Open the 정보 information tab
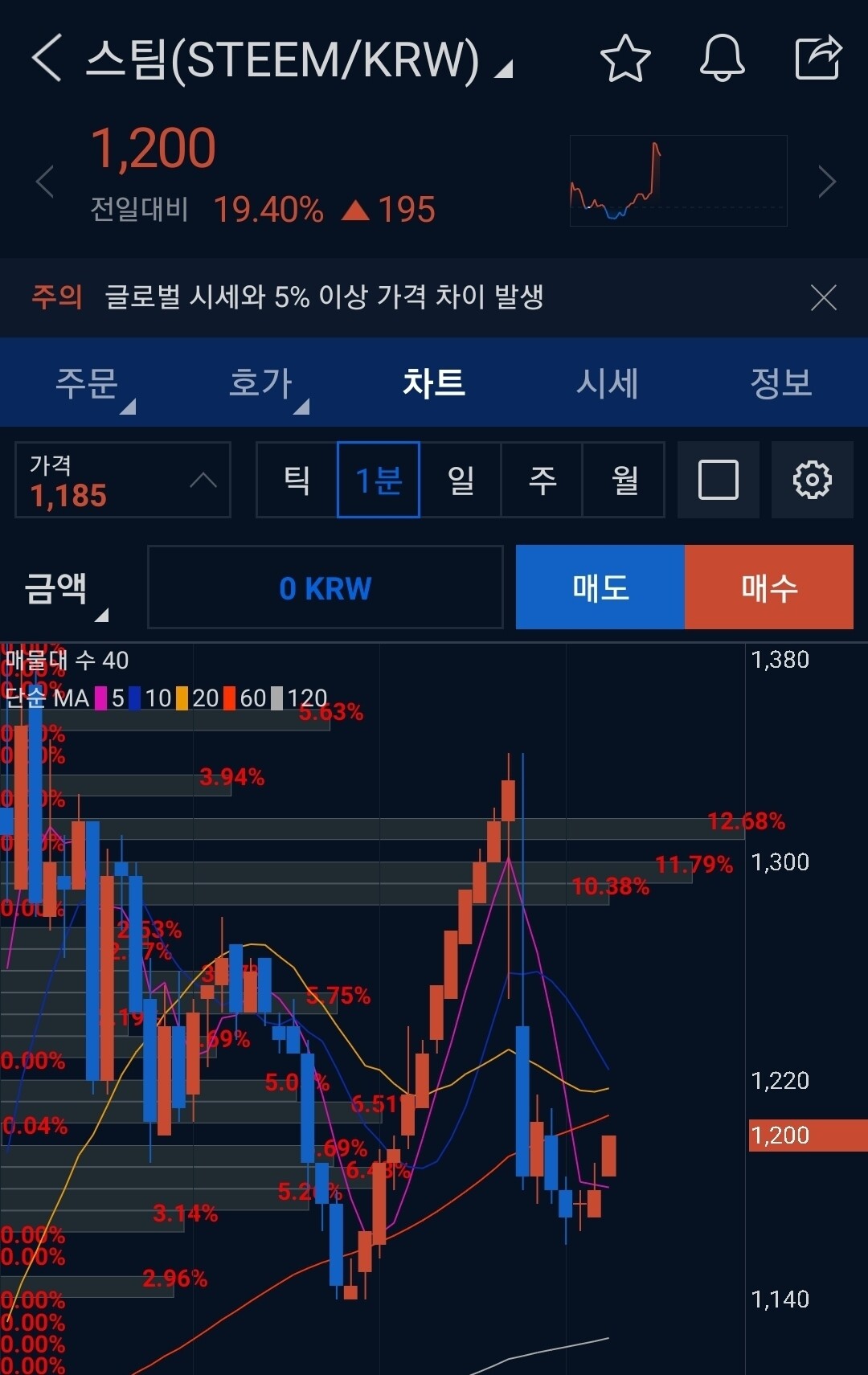The image size is (868, 1375). [x=780, y=383]
